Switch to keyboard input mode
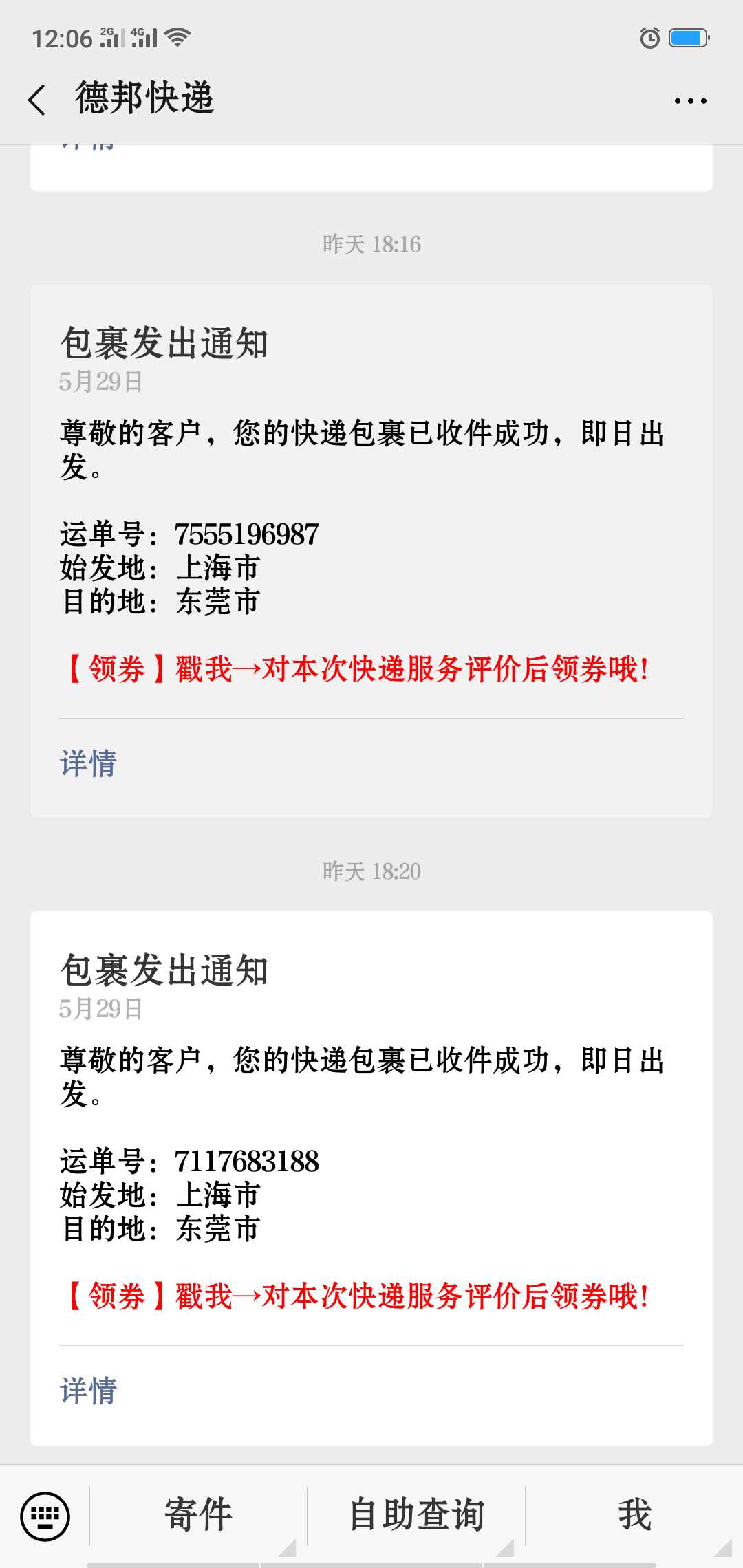The image size is (743, 1568). 45,1516
